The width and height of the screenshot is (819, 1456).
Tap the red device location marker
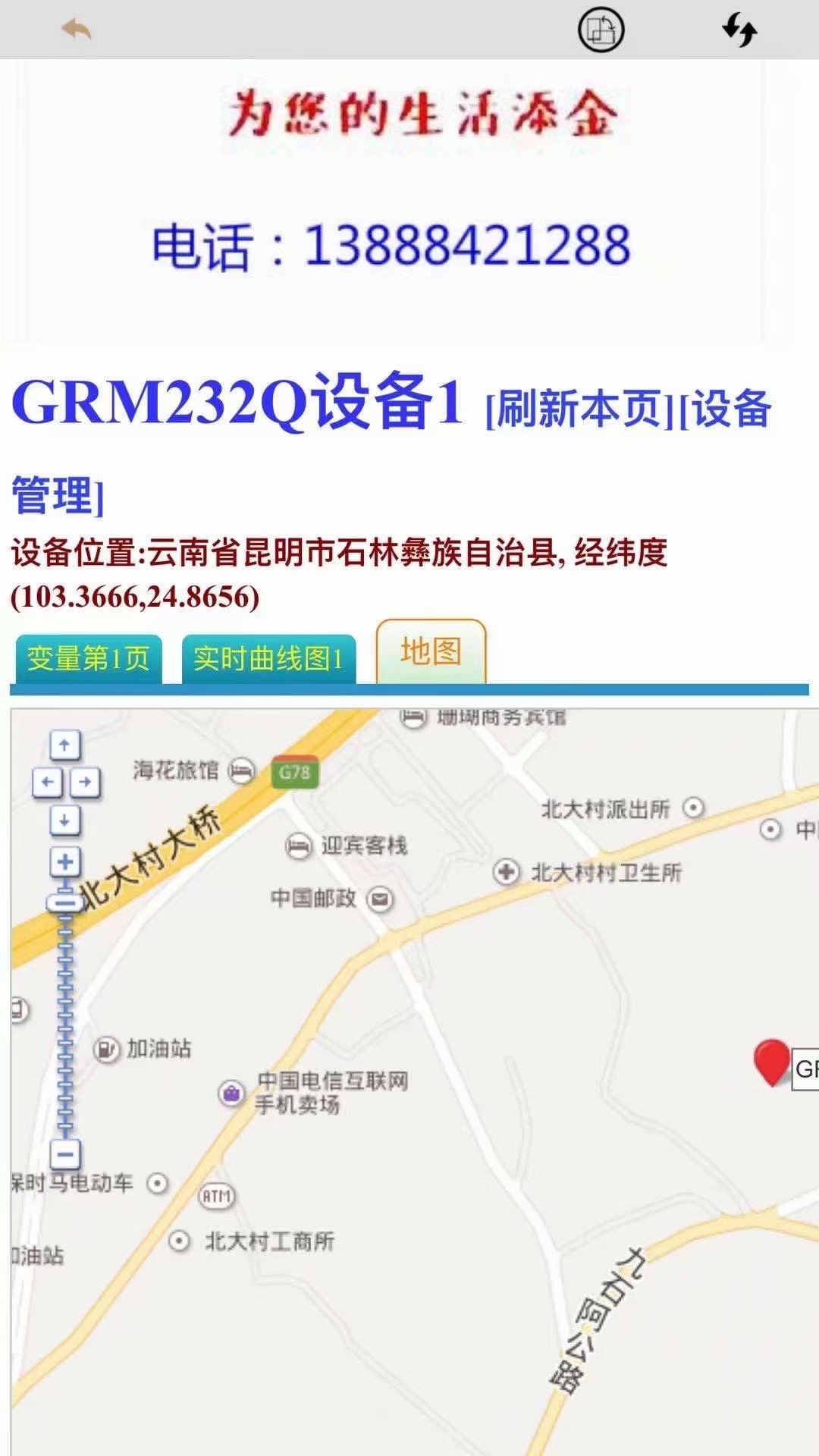tap(772, 1060)
